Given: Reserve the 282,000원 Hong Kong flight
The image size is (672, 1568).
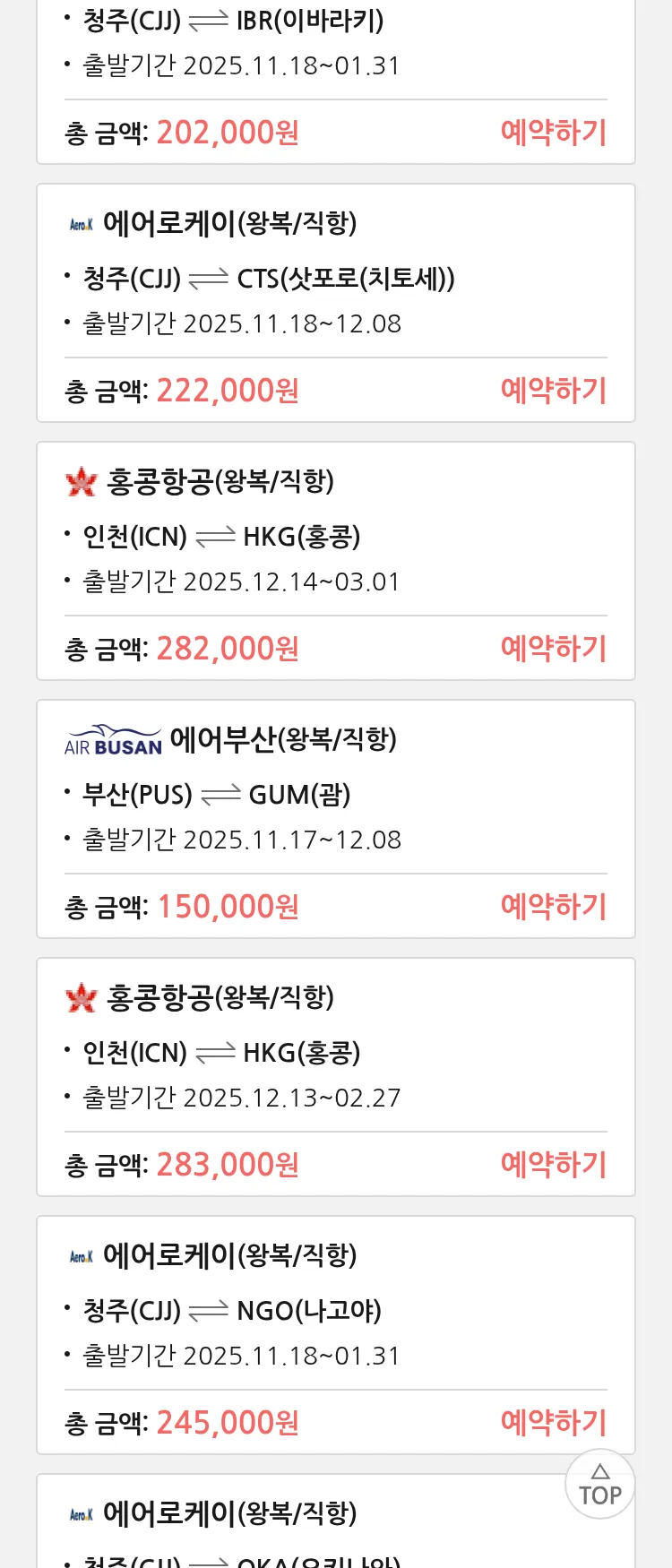Looking at the screenshot, I should click(x=553, y=649).
